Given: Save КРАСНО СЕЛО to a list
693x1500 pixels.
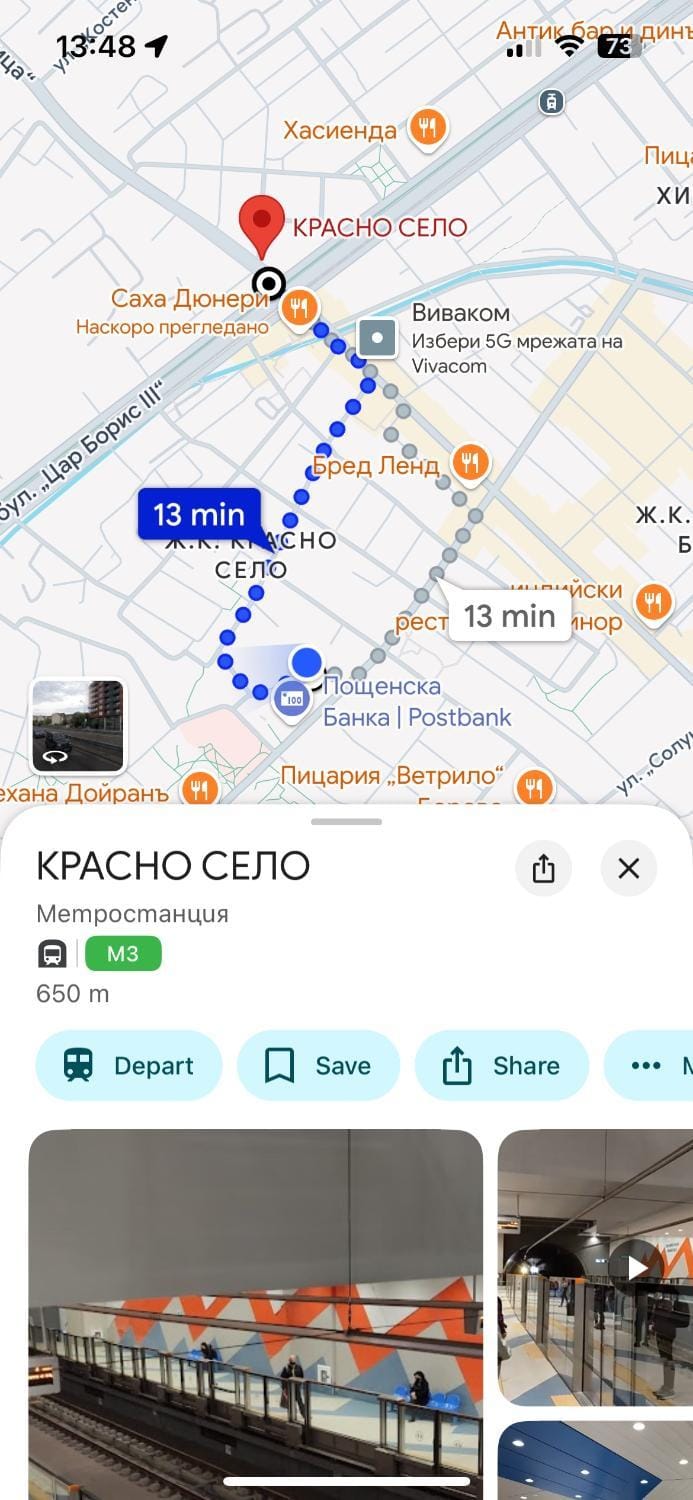Looking at the screenshot, I should coord(318,1066).
